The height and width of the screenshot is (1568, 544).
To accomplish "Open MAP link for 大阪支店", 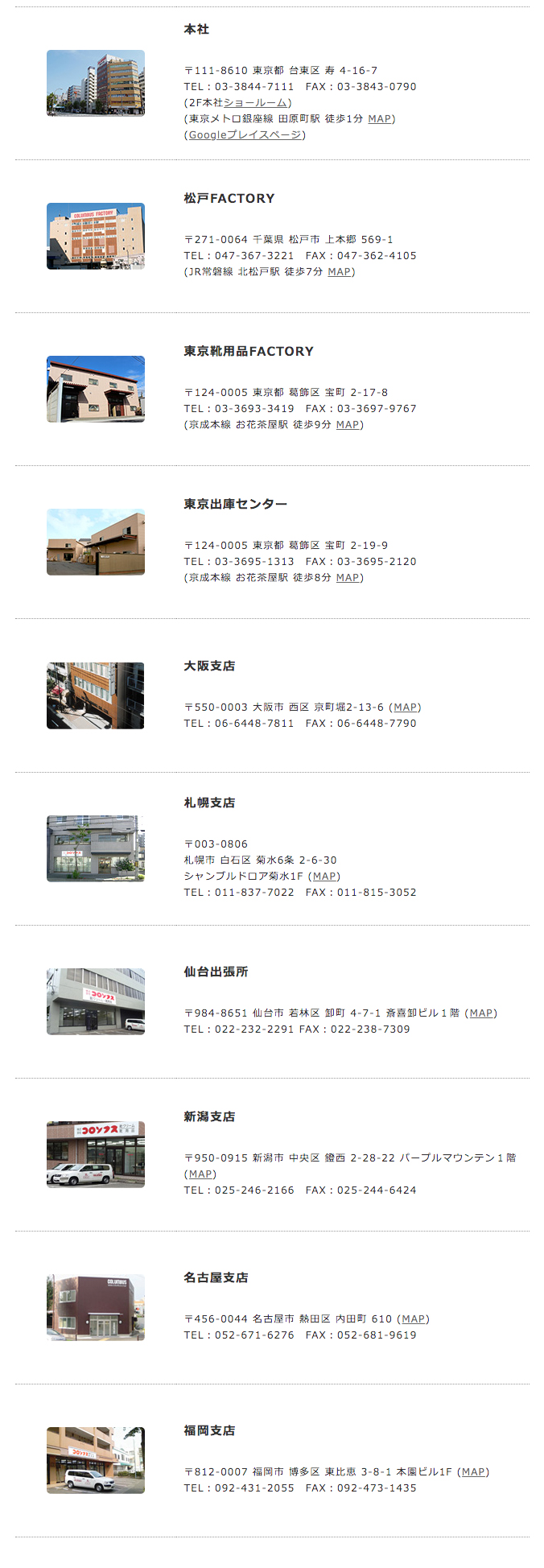I will point(405,708).
